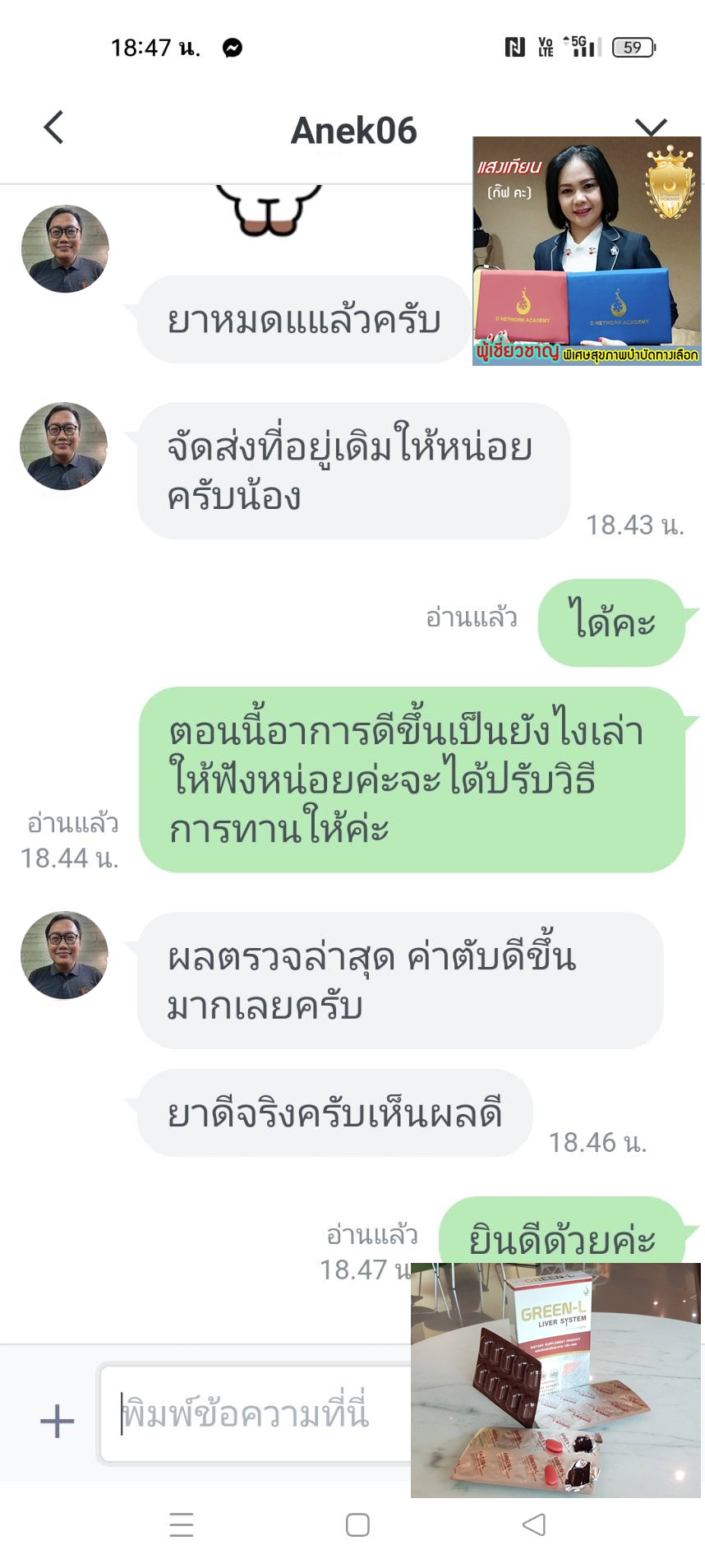The image size is (705, 1568).
Task: Open the plus attachment menu
Action: pos(57,1421)
